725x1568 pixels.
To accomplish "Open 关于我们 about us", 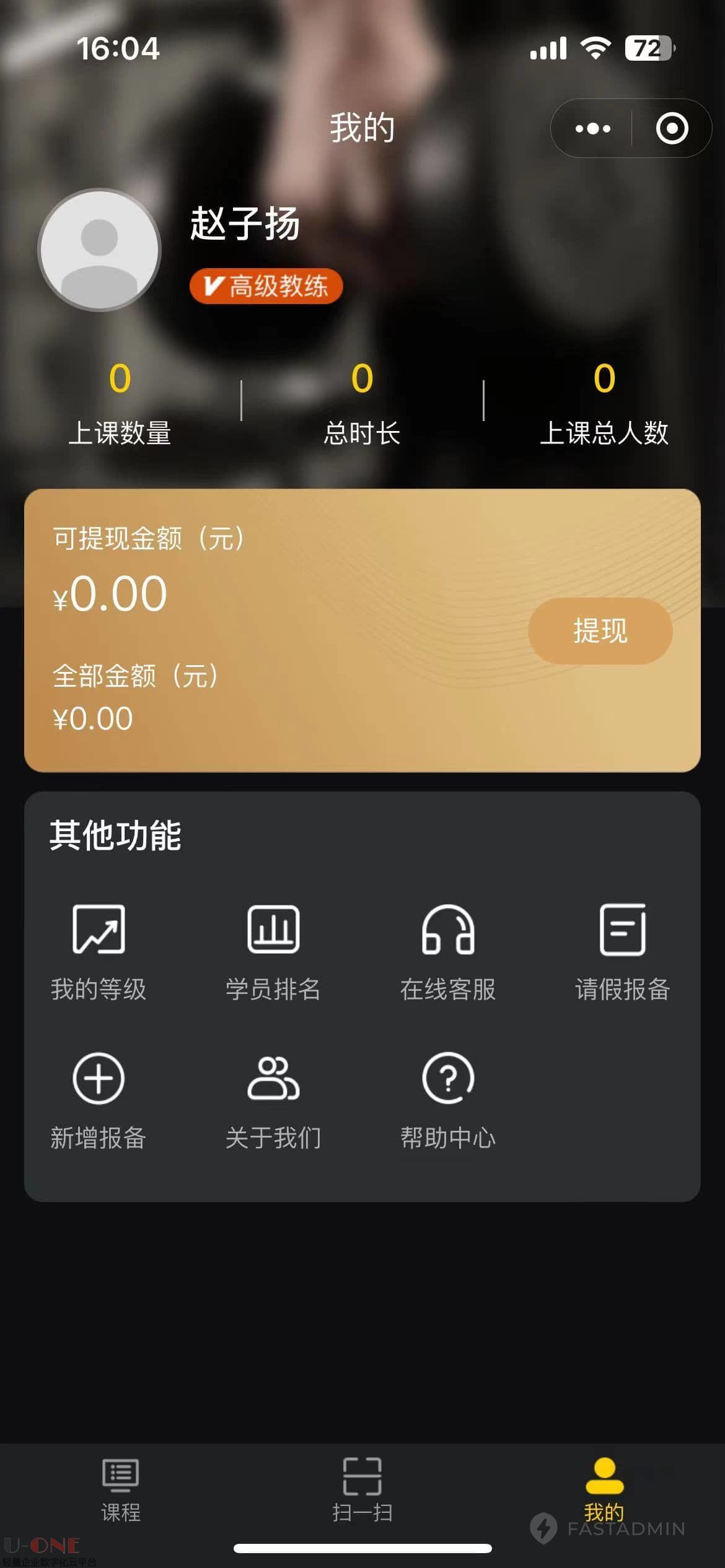I will coord(273,1100).
